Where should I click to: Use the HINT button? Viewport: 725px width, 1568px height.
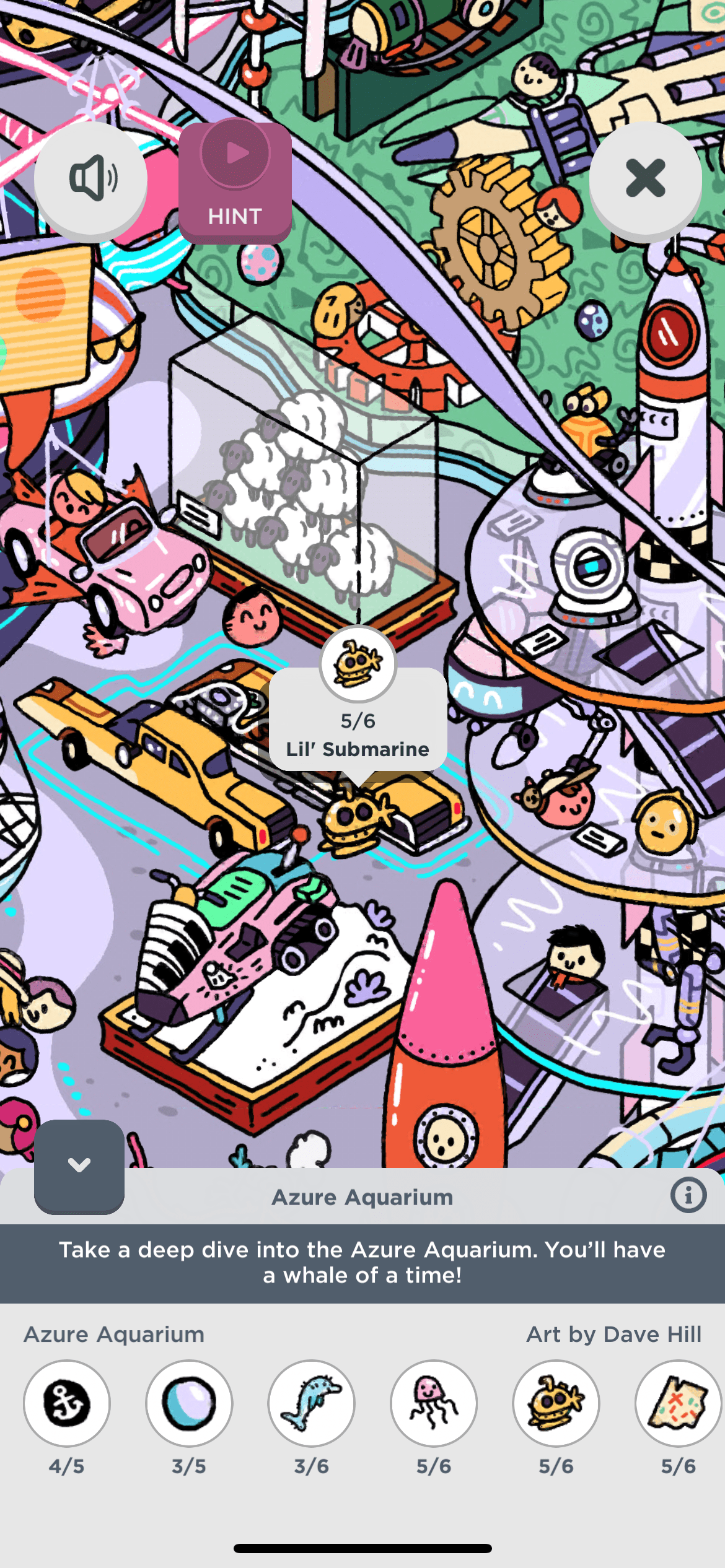[x=235, y=181]
